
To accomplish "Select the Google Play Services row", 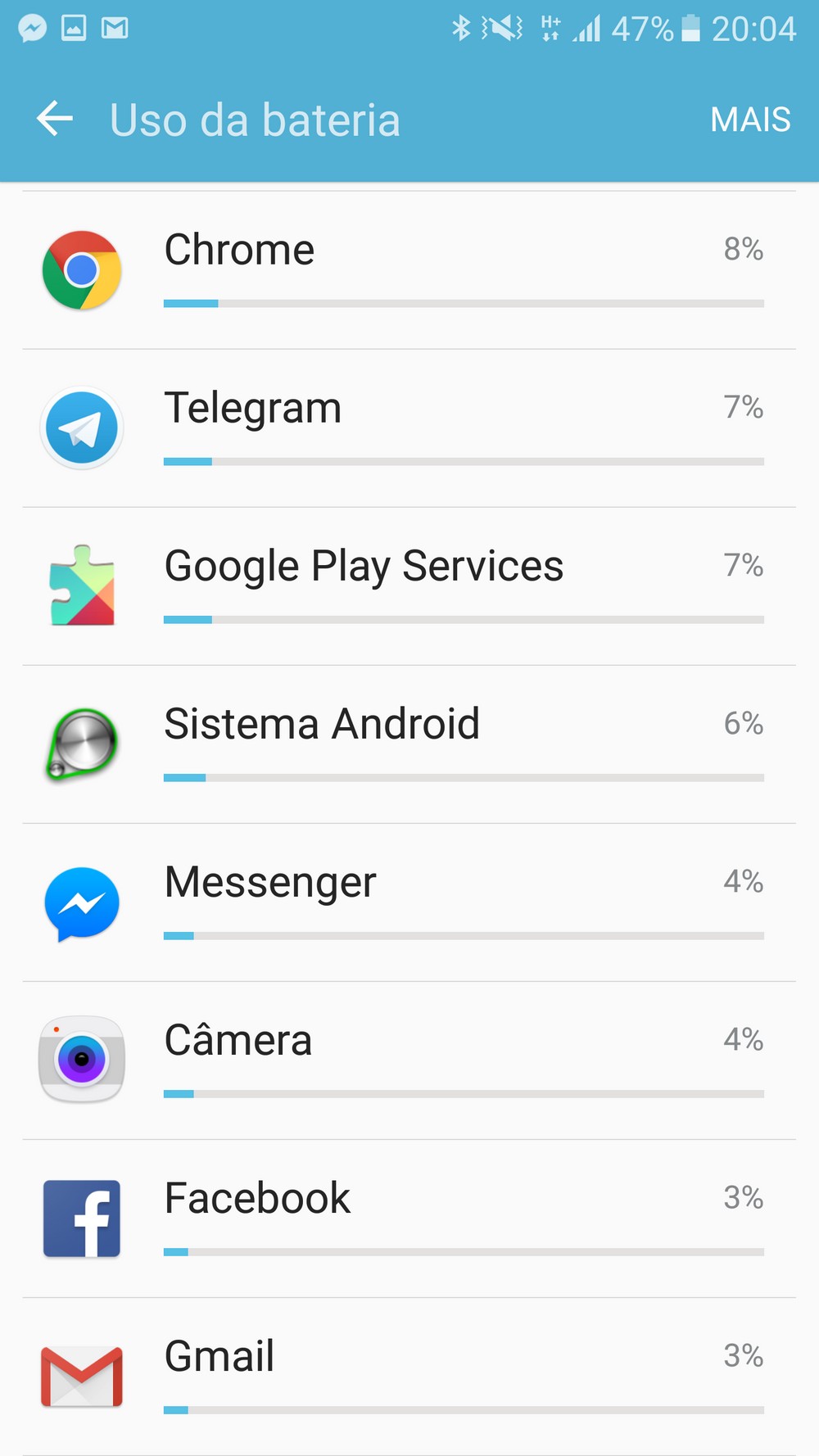I will pos(409,586).
